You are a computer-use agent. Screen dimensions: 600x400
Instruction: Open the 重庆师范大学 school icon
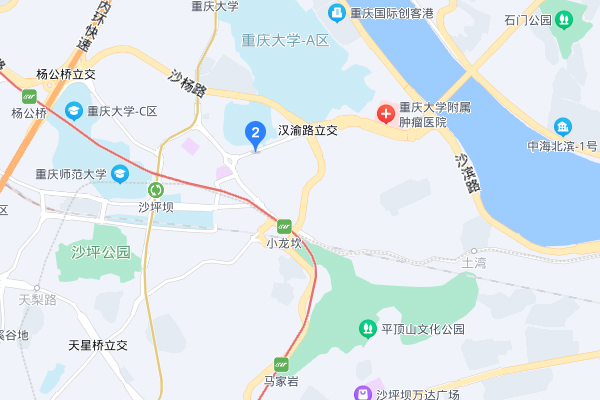coord(120,173)
